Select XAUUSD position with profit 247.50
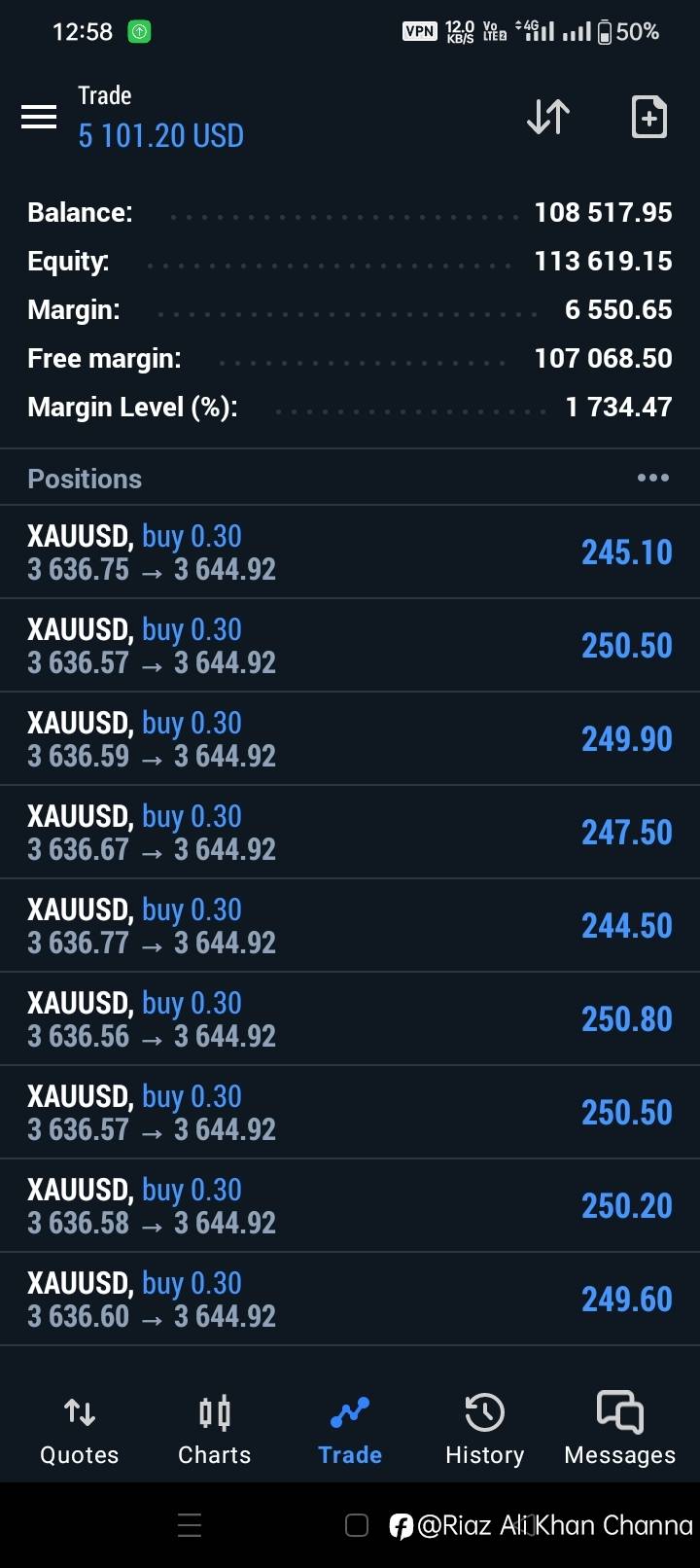The width and height of the screenshot is (700, 1568). pos(350,832)
